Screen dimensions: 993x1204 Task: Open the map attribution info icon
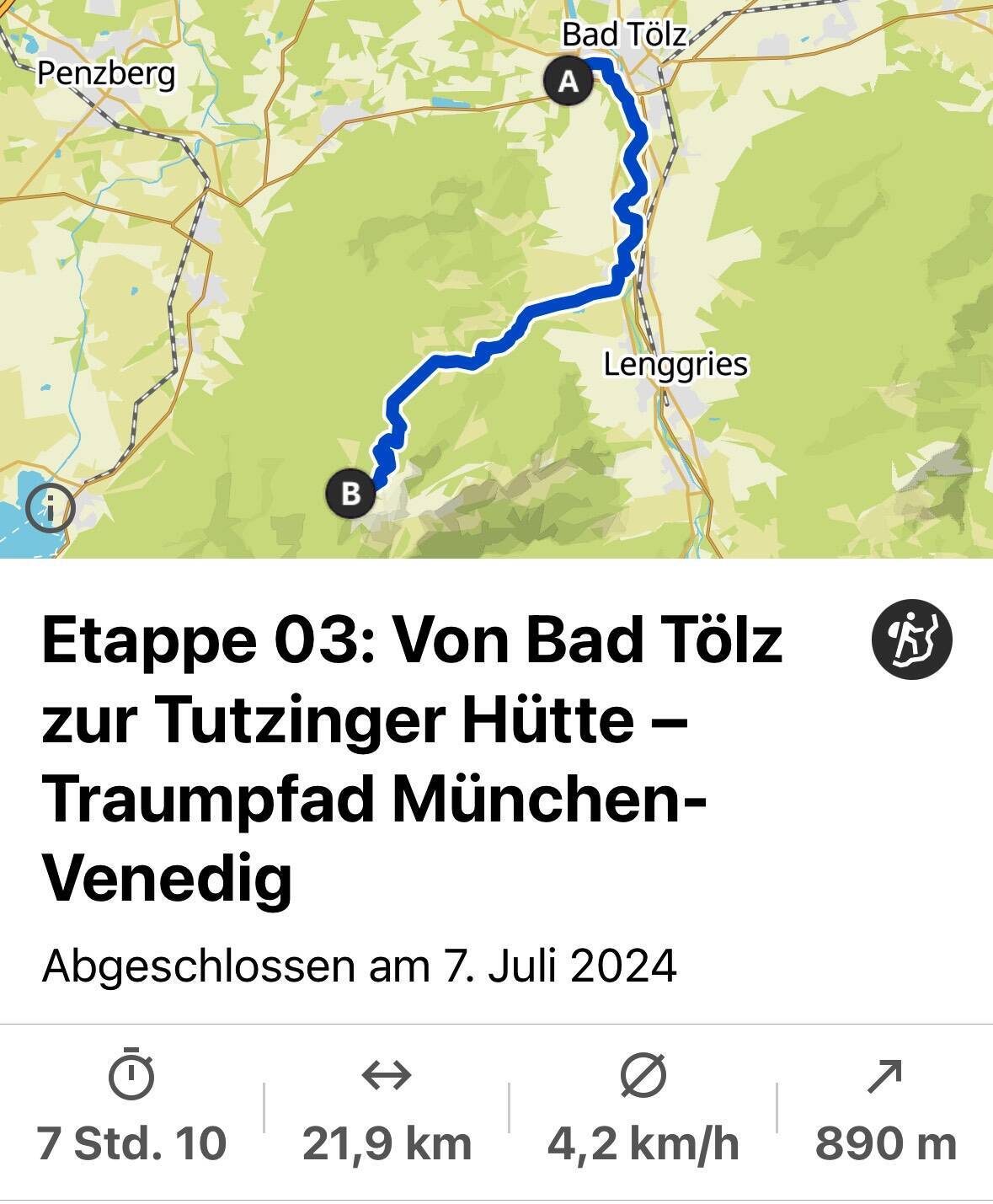pos(51,508)
